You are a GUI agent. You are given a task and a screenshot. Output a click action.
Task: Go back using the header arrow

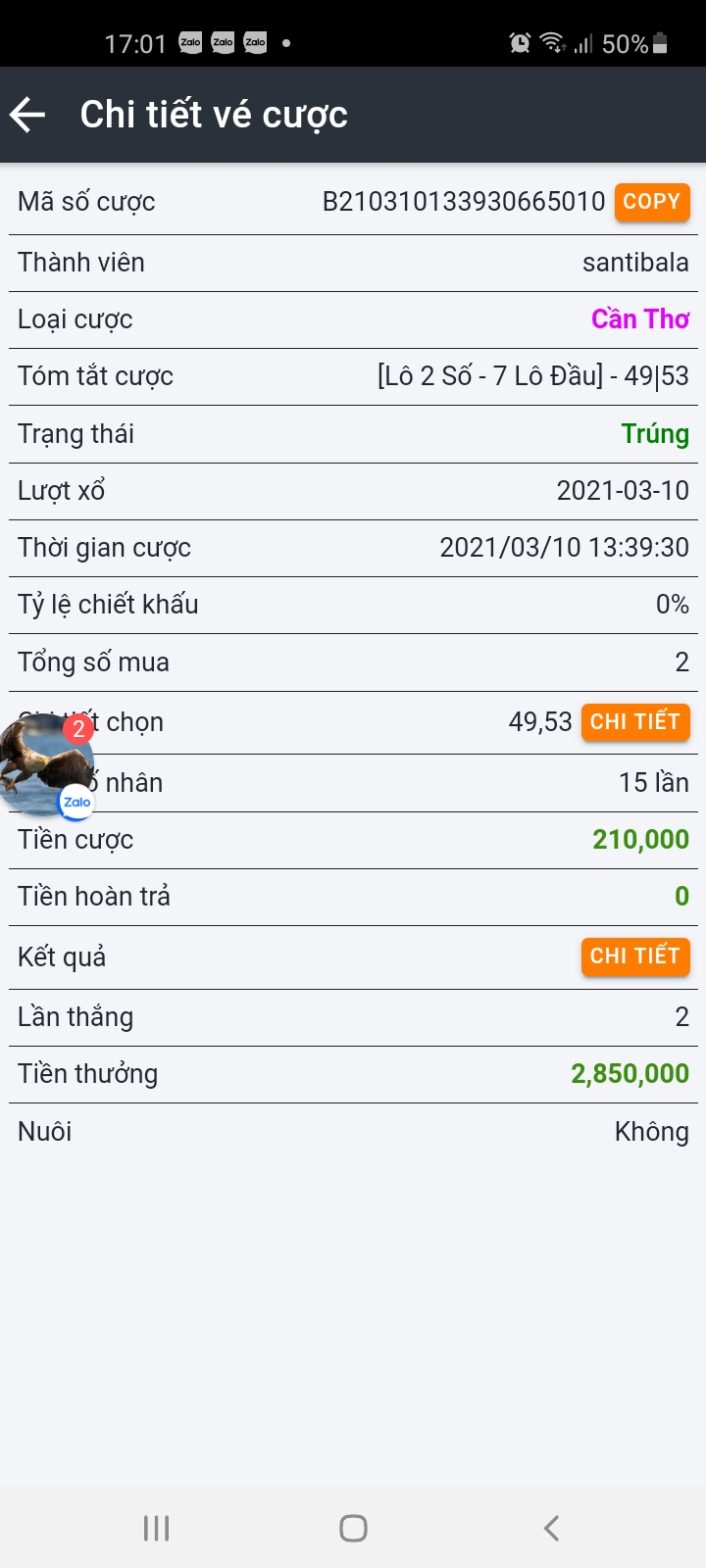(28, 115)
